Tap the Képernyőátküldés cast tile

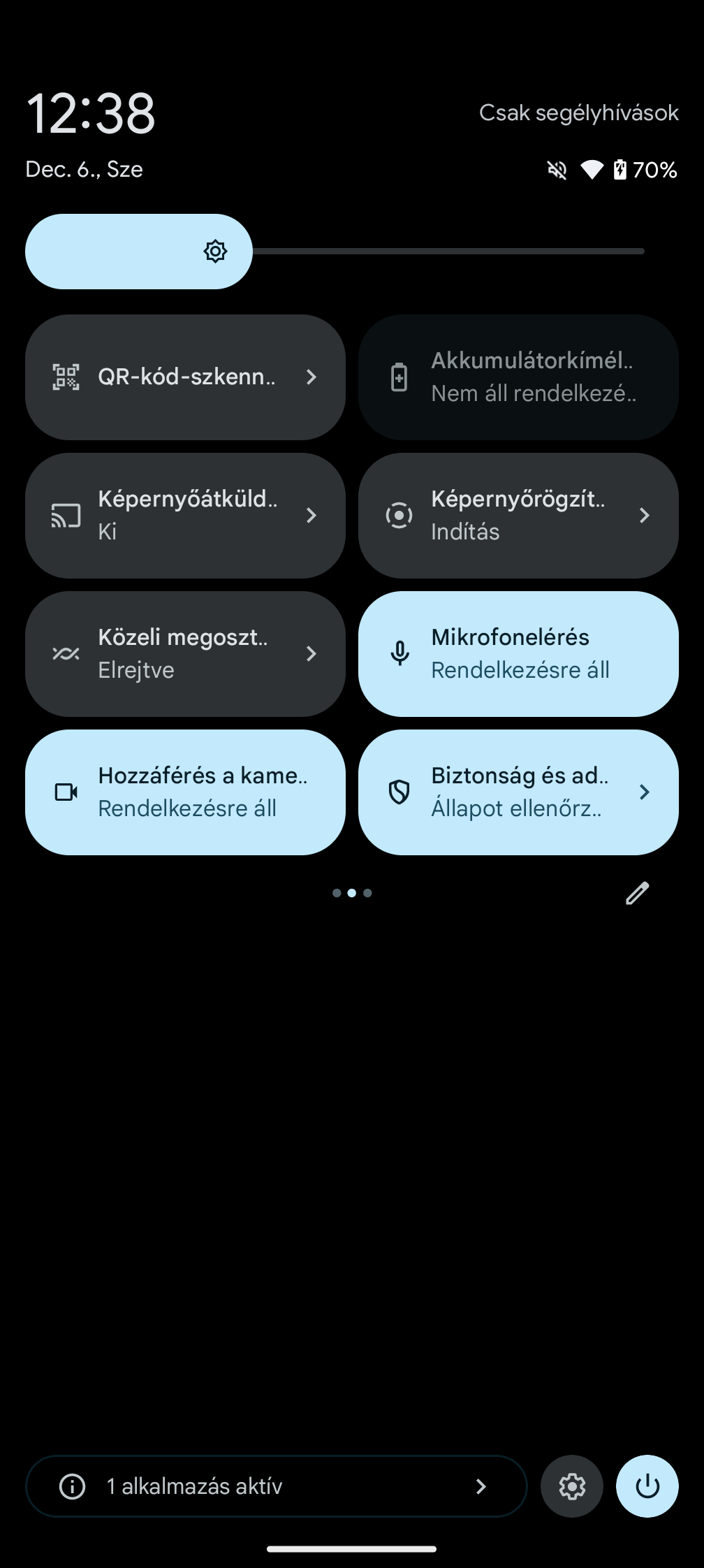point(185,516)
